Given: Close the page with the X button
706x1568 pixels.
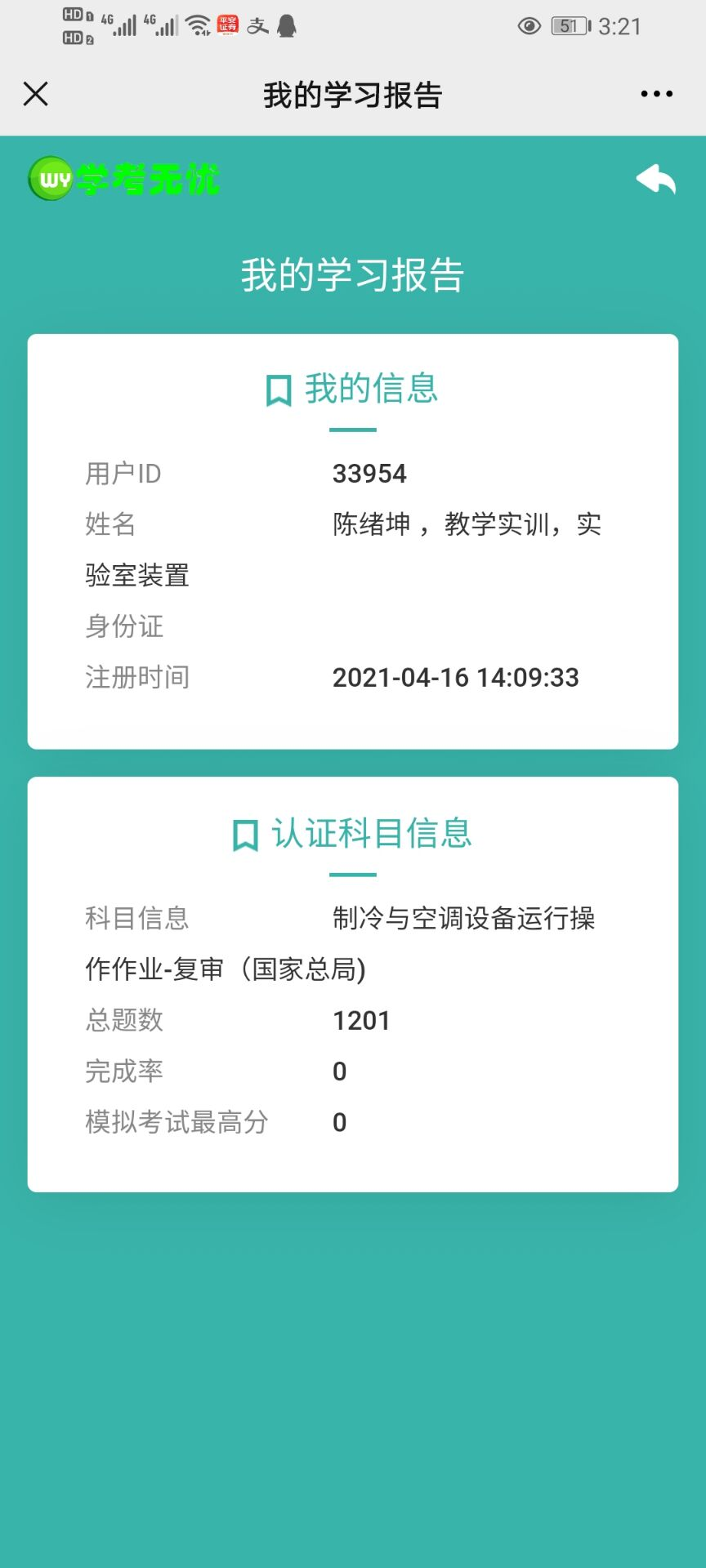Looking at the screenshot, I should tap(35, 94).
